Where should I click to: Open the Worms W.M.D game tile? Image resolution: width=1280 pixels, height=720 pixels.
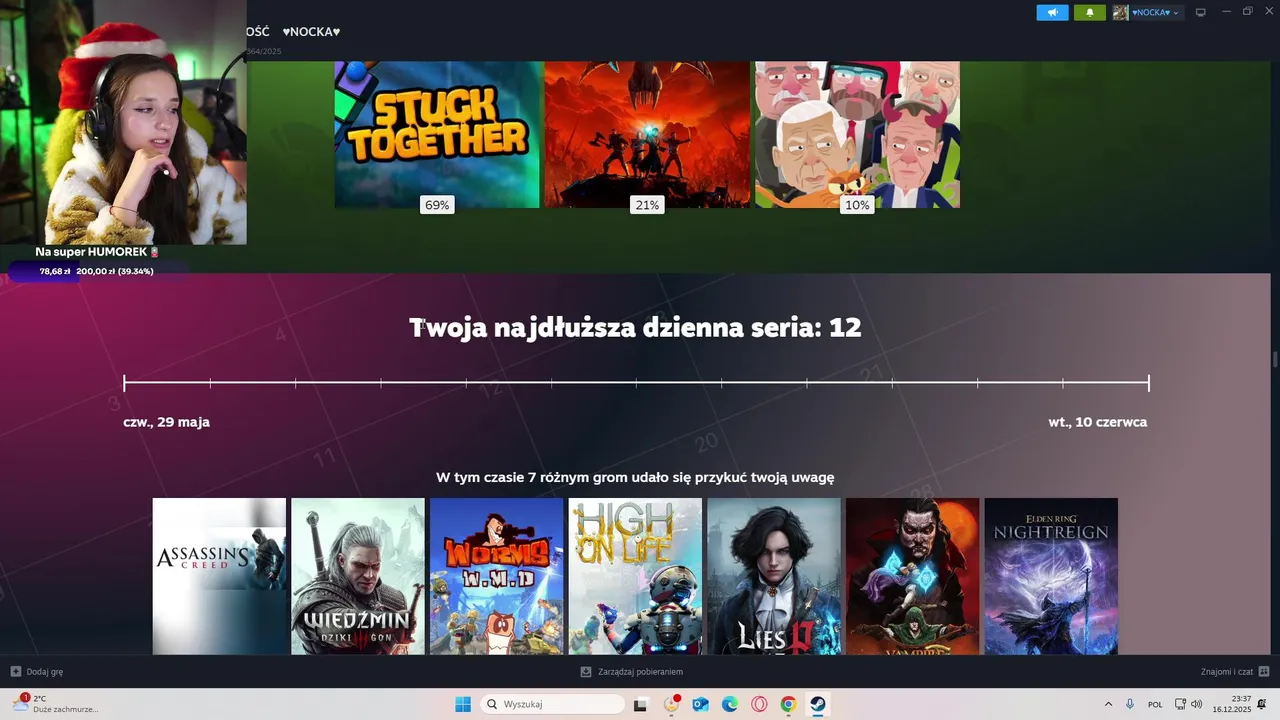tap(496, 576)
